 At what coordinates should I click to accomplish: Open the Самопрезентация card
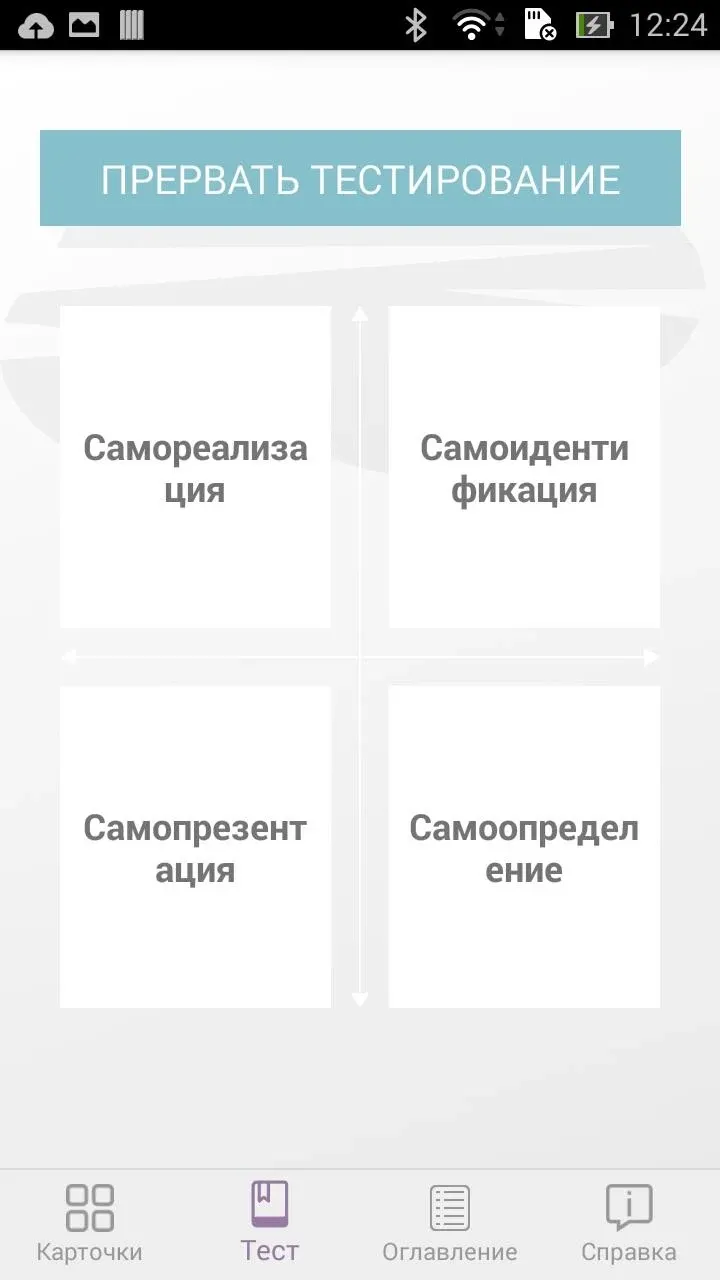point(195,847)
